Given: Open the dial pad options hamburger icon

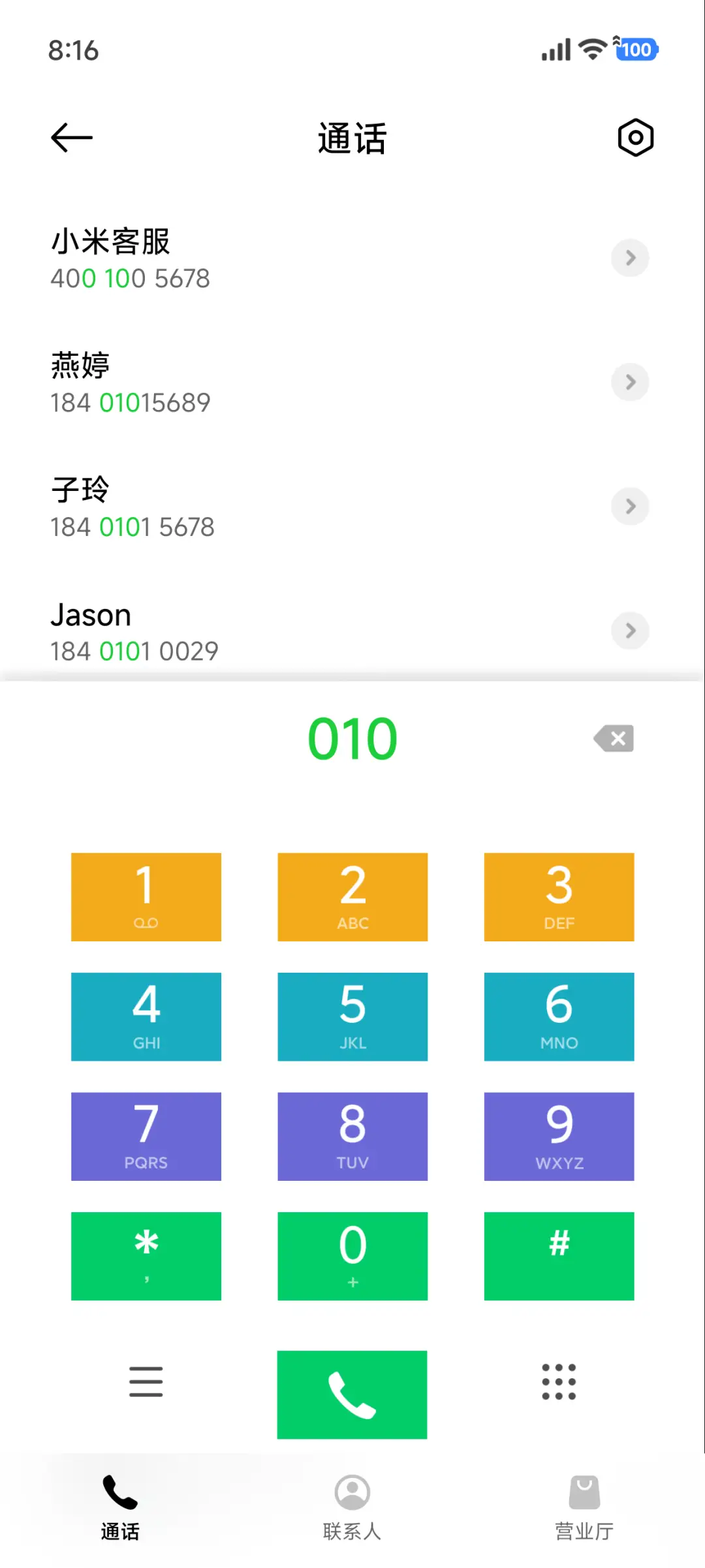Looking at the screenshot, I should [x=146, y=1382].
